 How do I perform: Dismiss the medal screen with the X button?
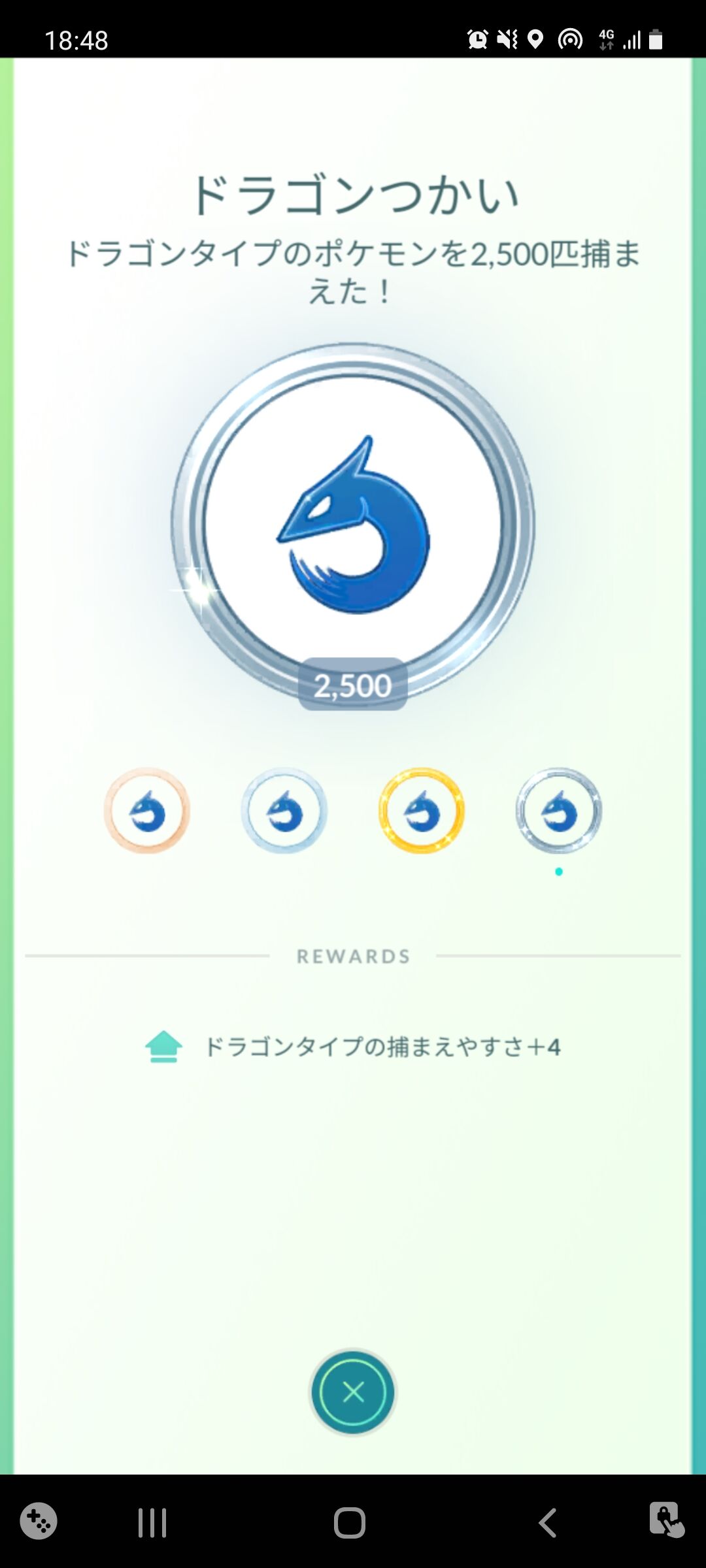point(353,1392)
